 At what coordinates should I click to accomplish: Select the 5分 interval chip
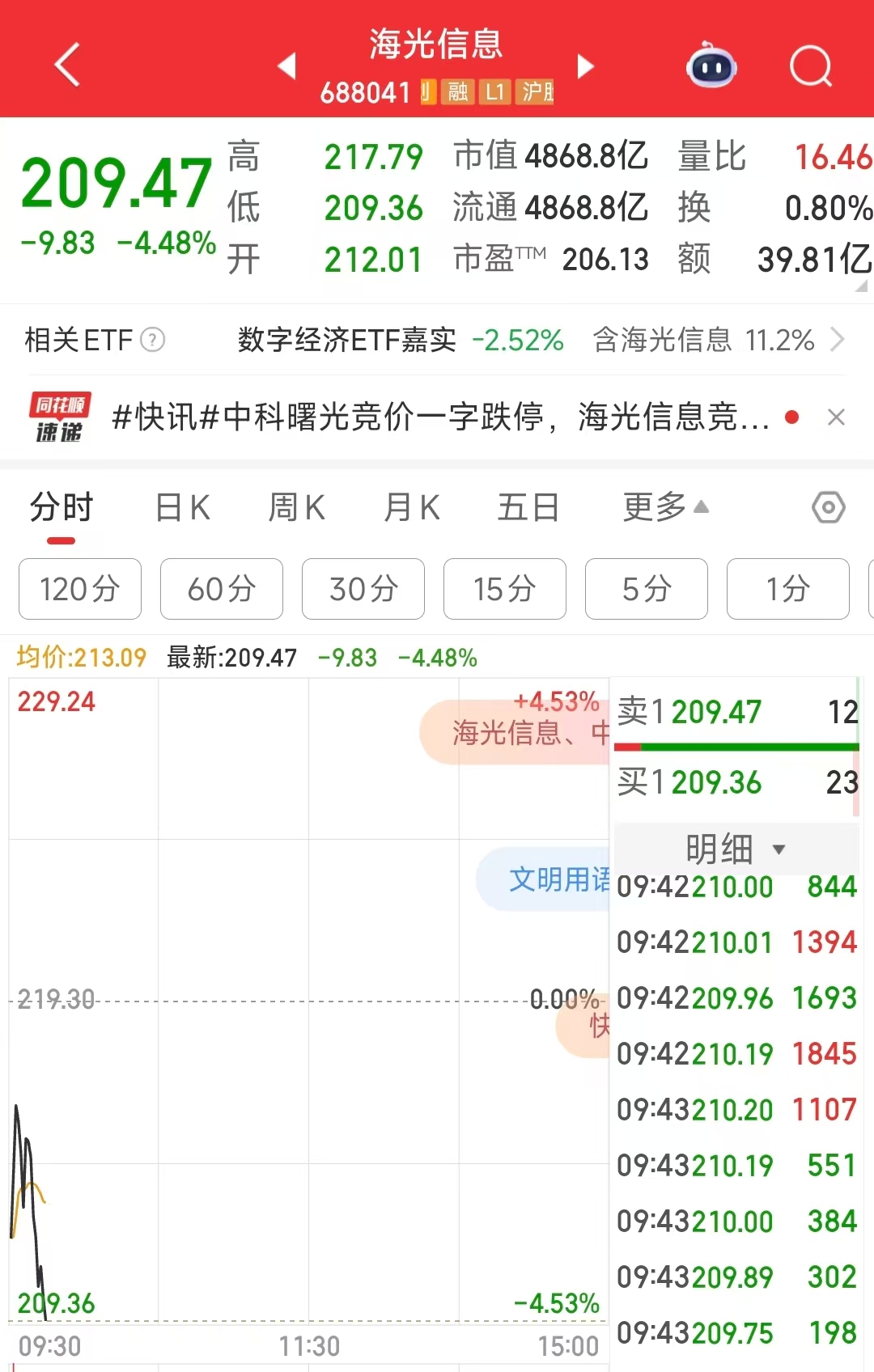click(x=647, y=589)
